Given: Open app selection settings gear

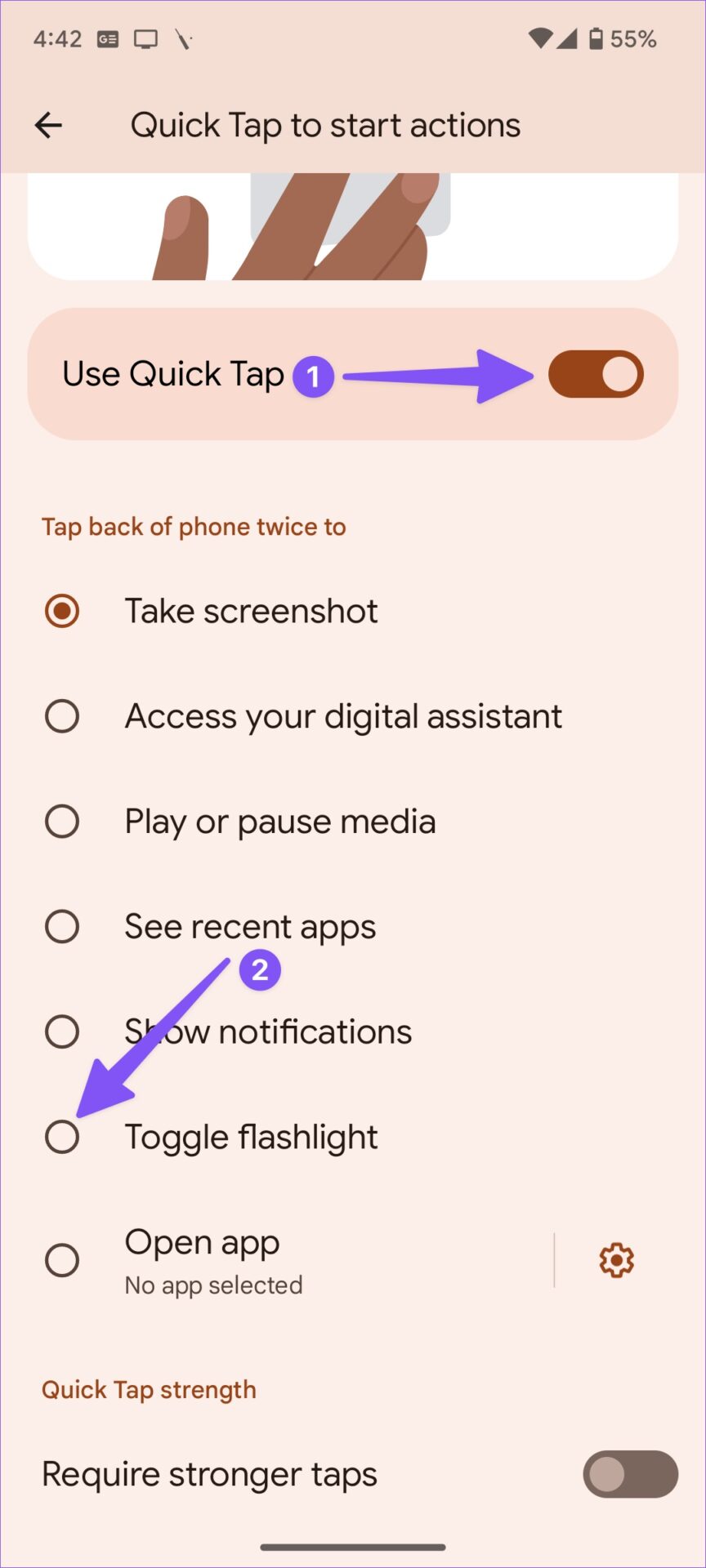Looking at the screenshot, I should click(616, 1260).
